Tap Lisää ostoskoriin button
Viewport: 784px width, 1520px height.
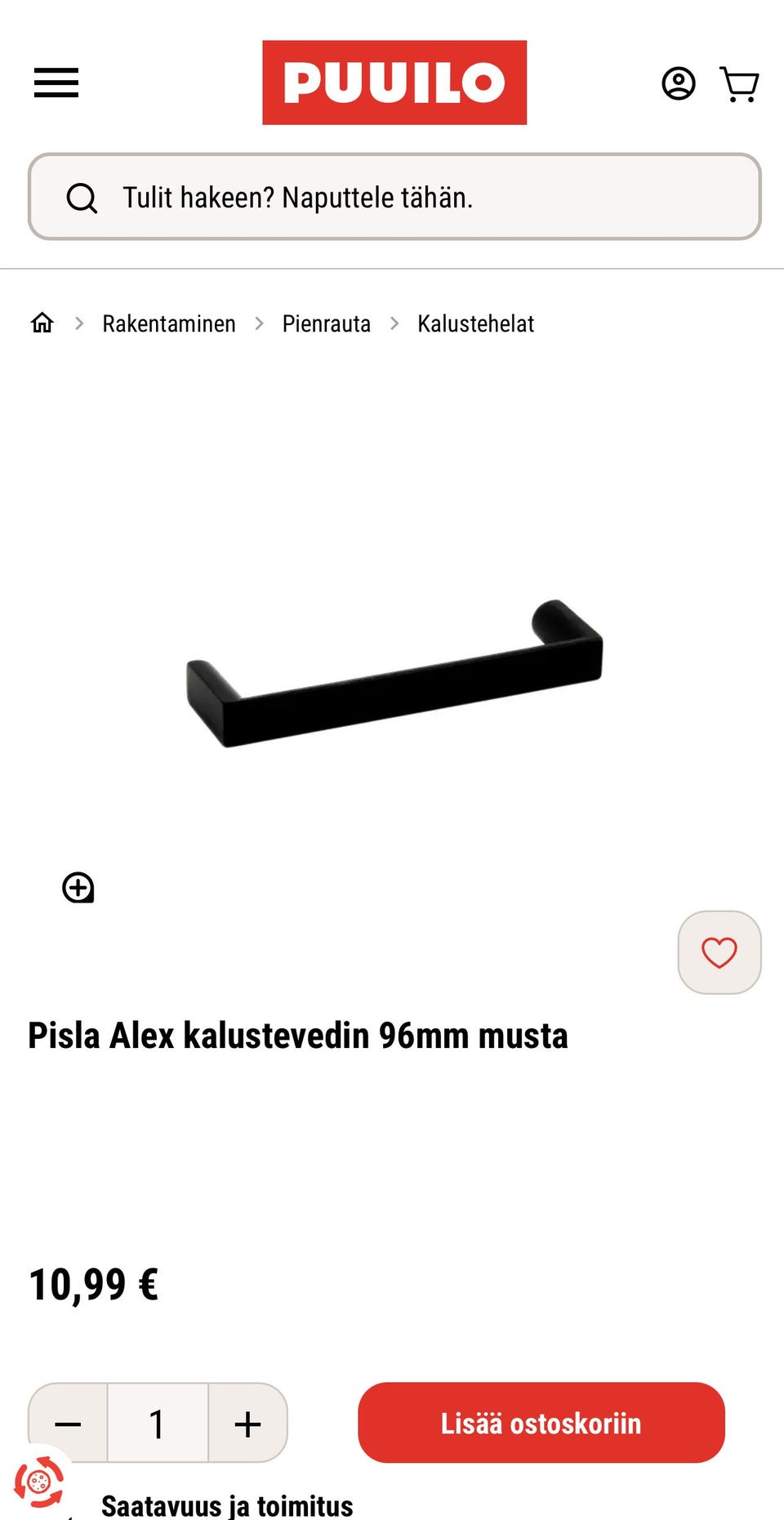click(541, 1423)
